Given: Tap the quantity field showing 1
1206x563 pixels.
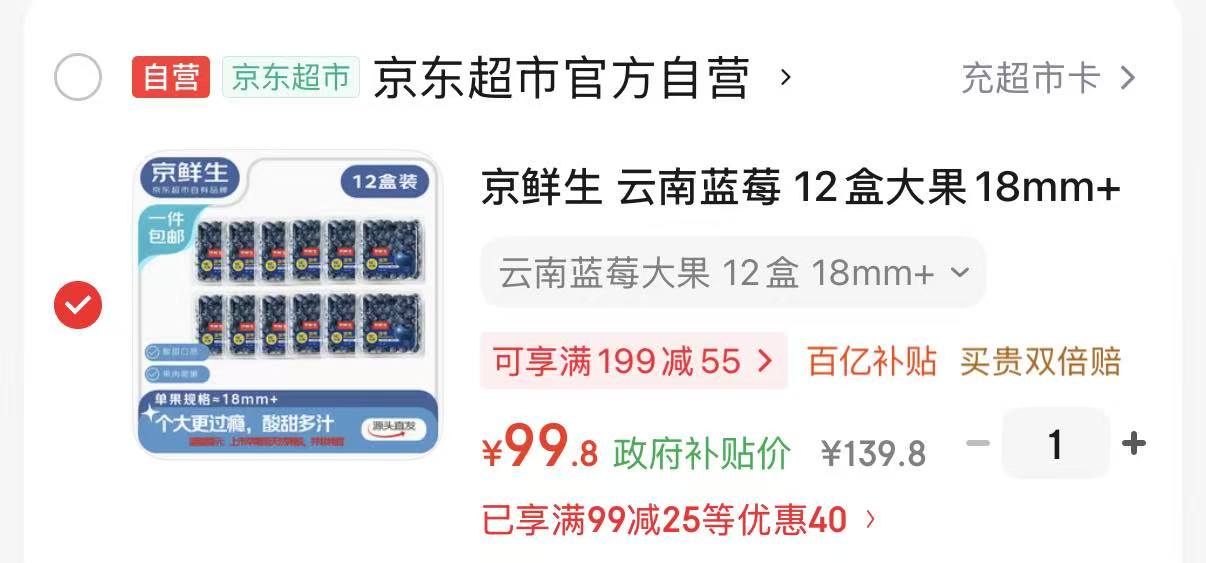Looking at the screenshot, I should [x=1055, y=444].
